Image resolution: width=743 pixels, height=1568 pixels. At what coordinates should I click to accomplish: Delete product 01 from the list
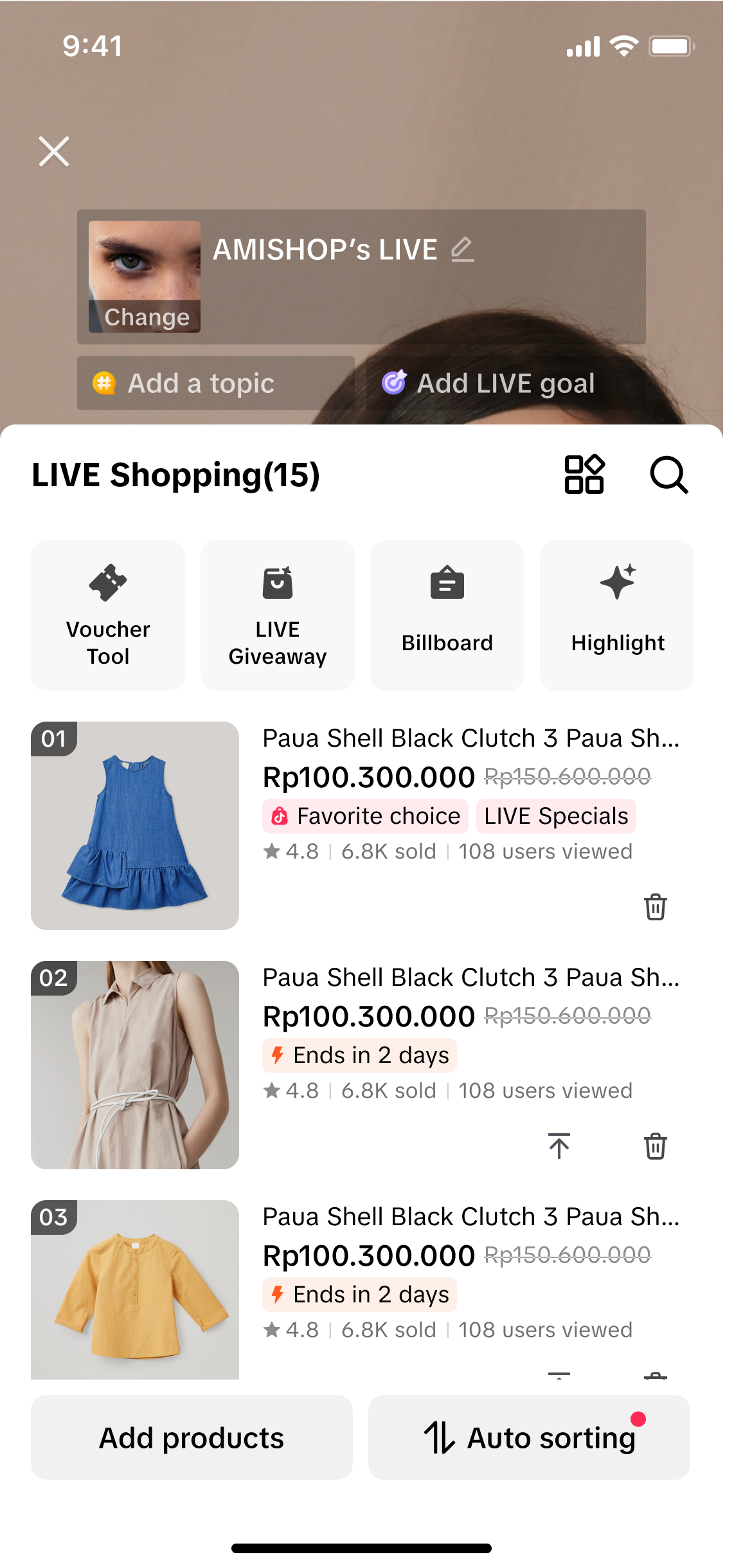[x=655, y=907]
